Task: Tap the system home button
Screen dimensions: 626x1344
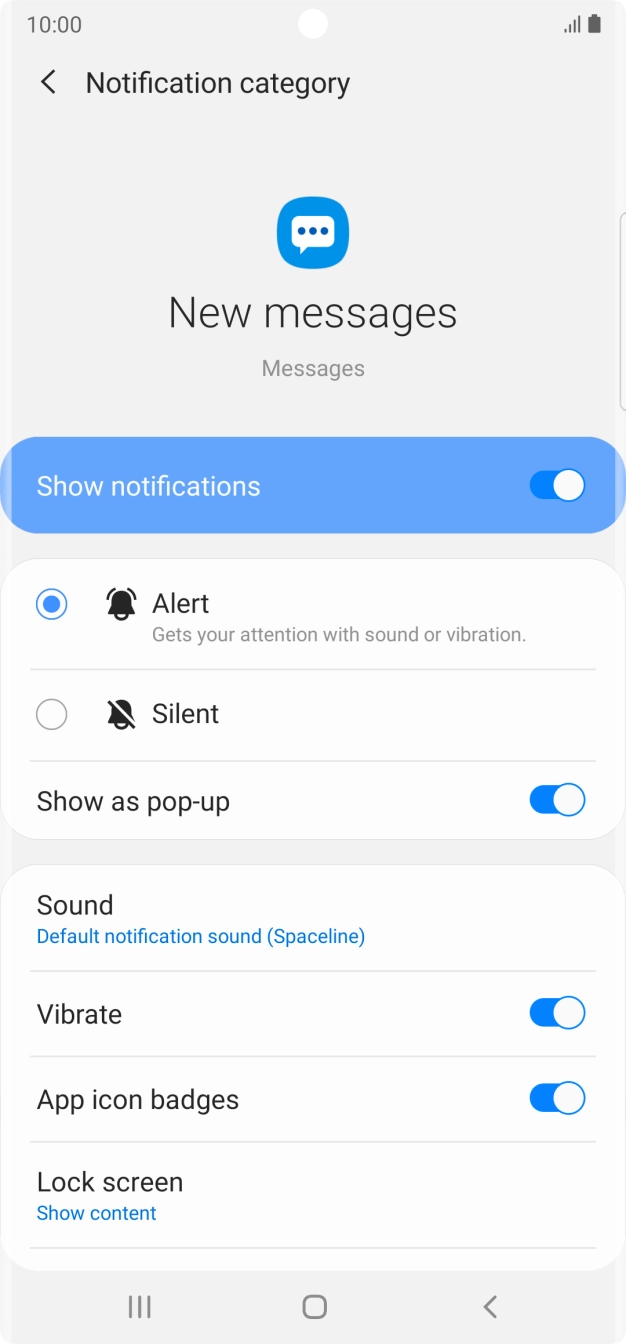Action: tap(314, 1306)
